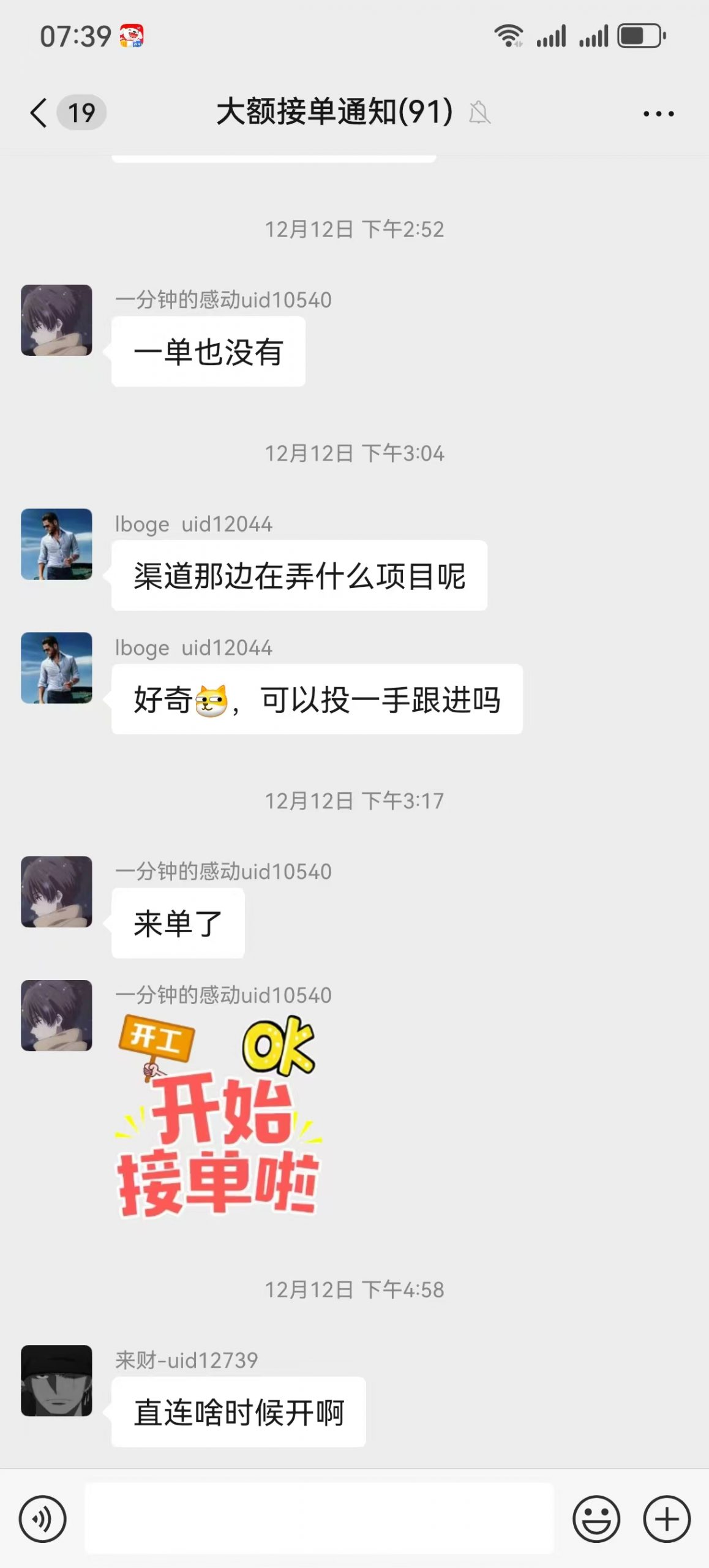Open the group chat overflow menu
The width and height of the screenshot is (709, 1568).
pyautogui.click(x=658, y=113)
